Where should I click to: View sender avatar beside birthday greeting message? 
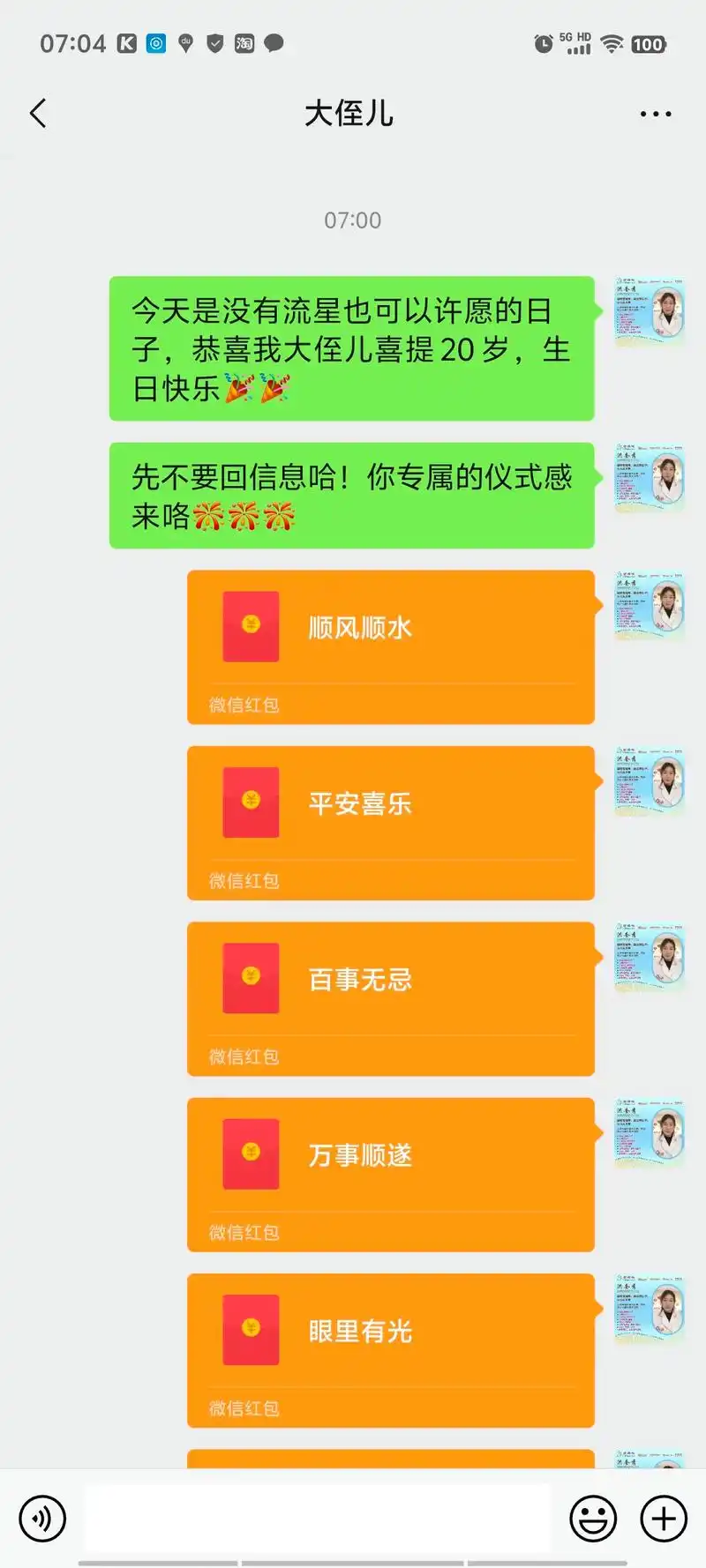coord(650,311)
